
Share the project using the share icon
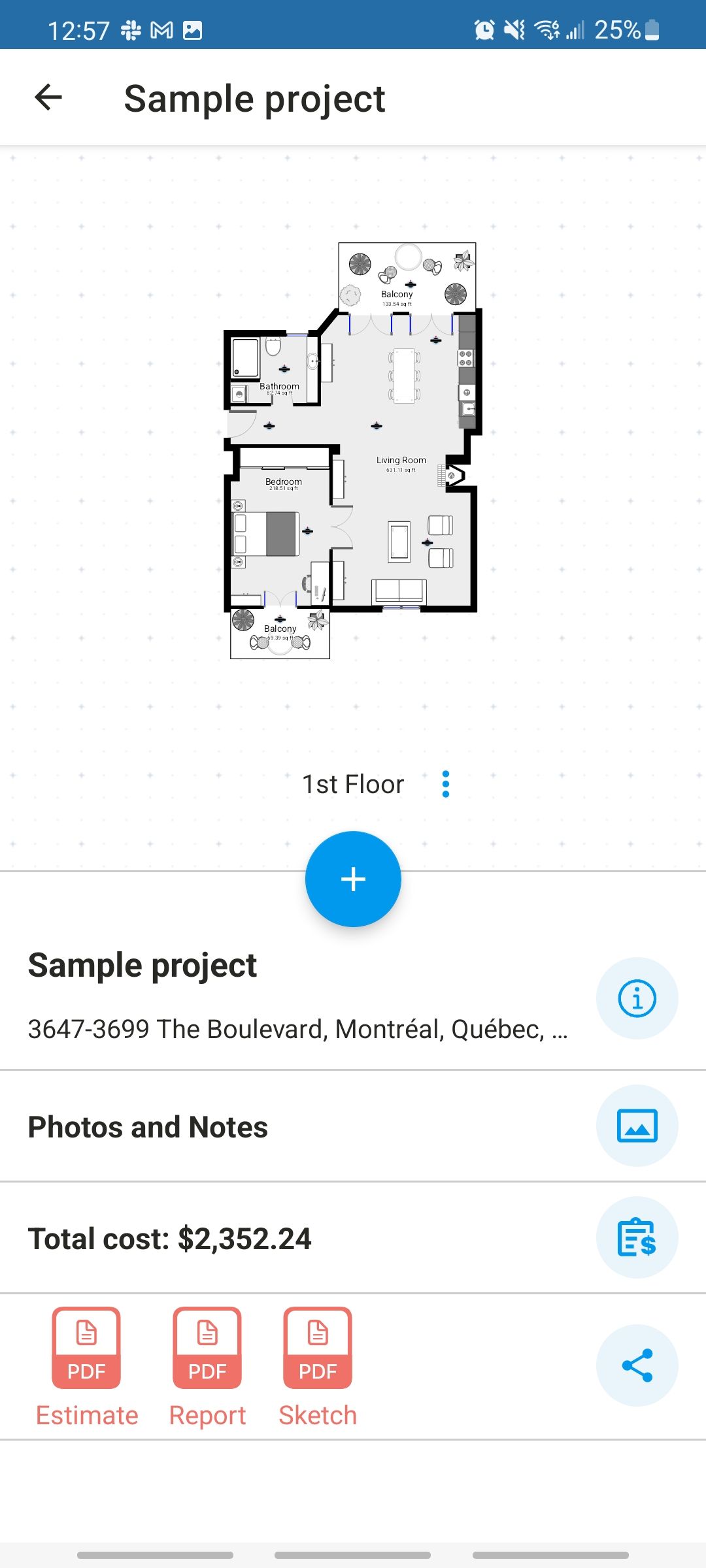(x=637, y=1367)
